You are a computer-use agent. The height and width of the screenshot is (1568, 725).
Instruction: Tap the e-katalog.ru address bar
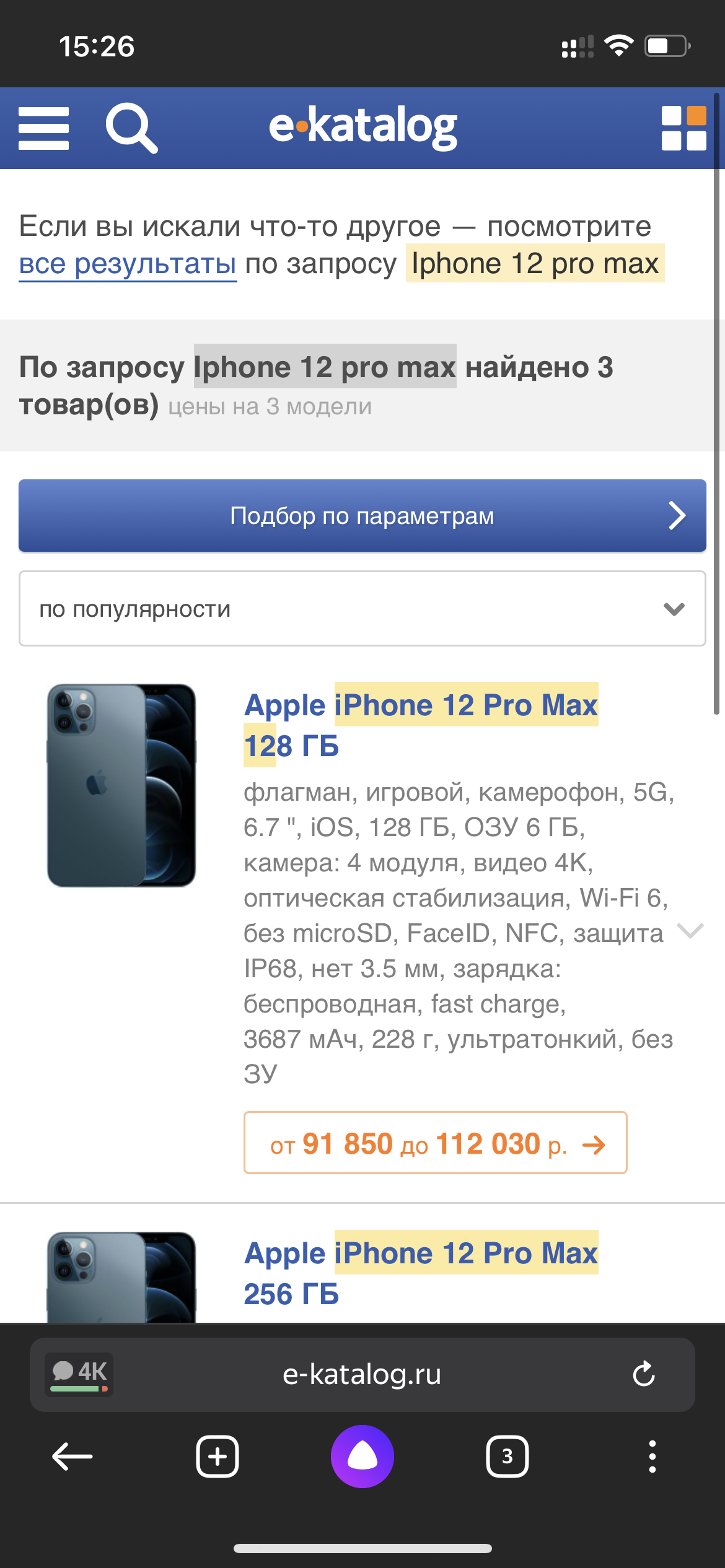click(362, 1374)
